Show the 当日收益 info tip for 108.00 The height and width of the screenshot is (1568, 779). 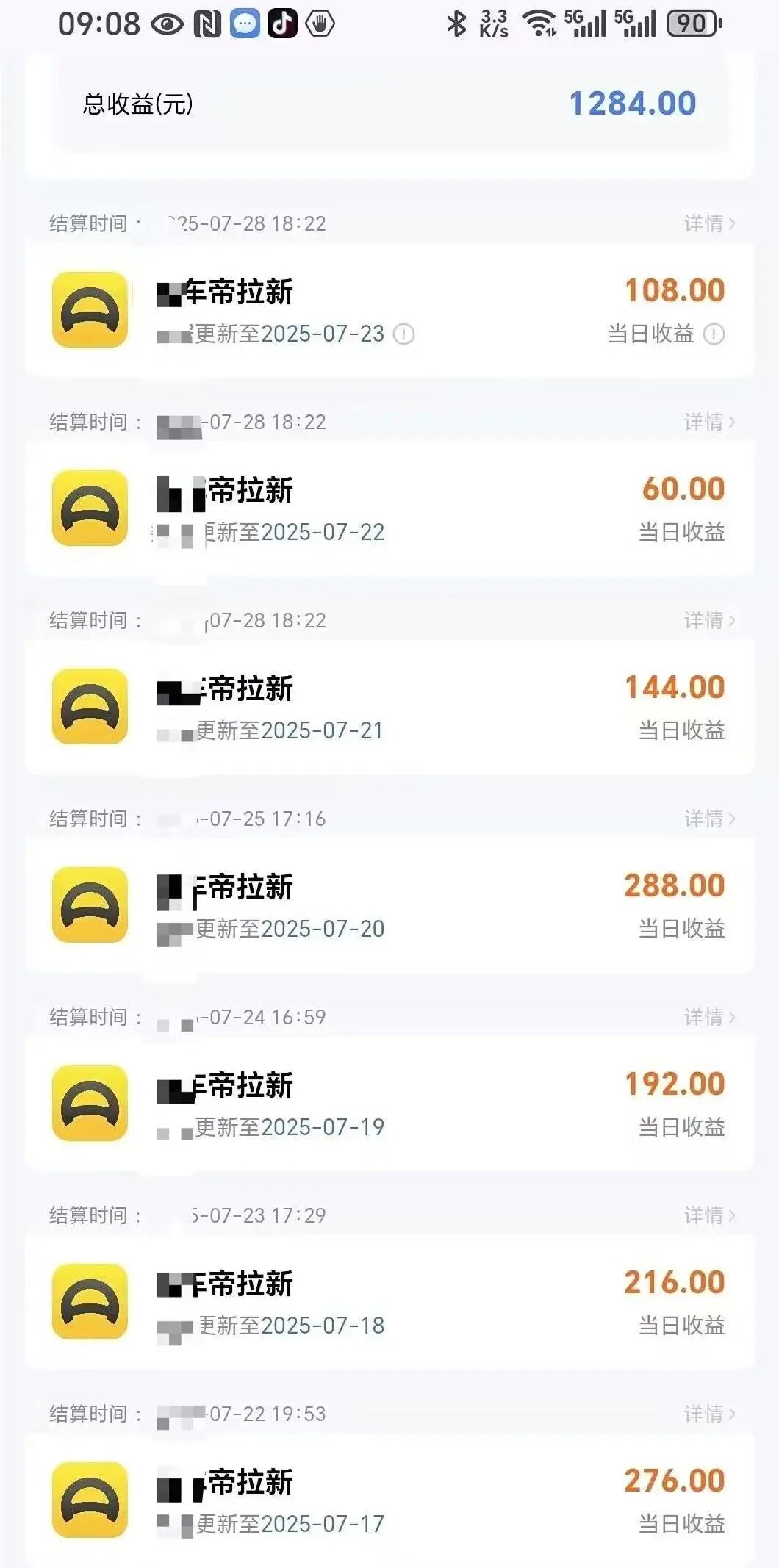point(714,334)
